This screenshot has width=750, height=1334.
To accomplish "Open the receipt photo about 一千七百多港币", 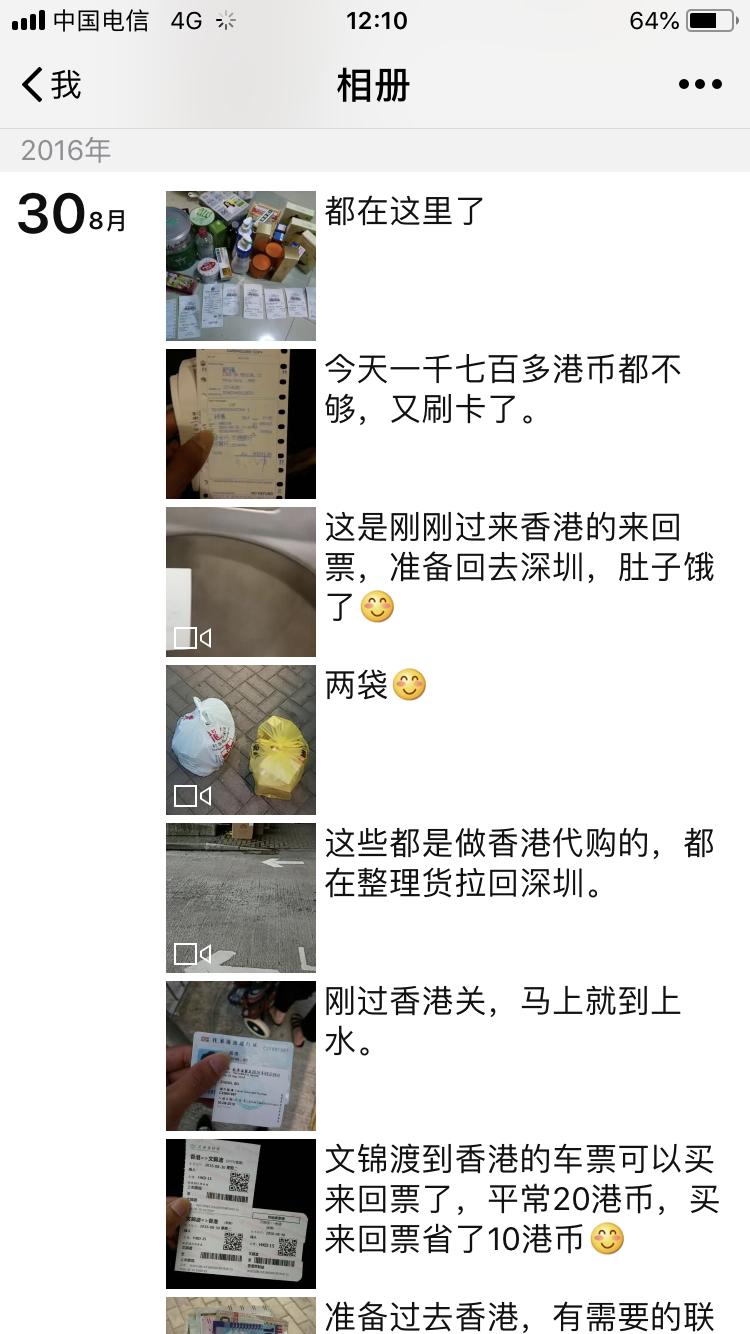I will click(240, 422).
